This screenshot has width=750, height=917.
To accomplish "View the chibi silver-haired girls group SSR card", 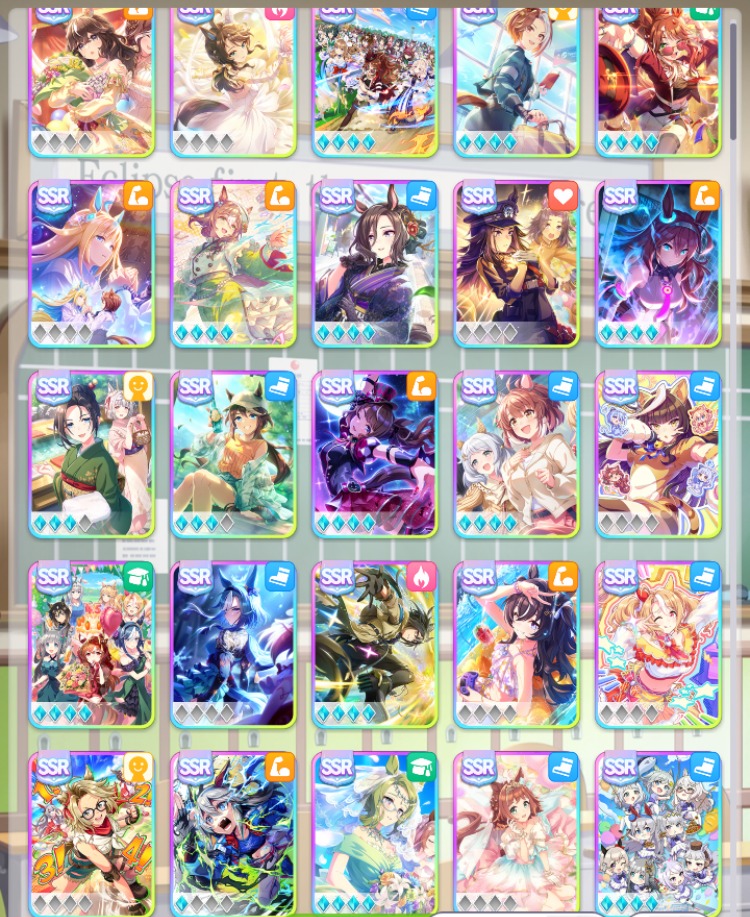I will (658, 835).
